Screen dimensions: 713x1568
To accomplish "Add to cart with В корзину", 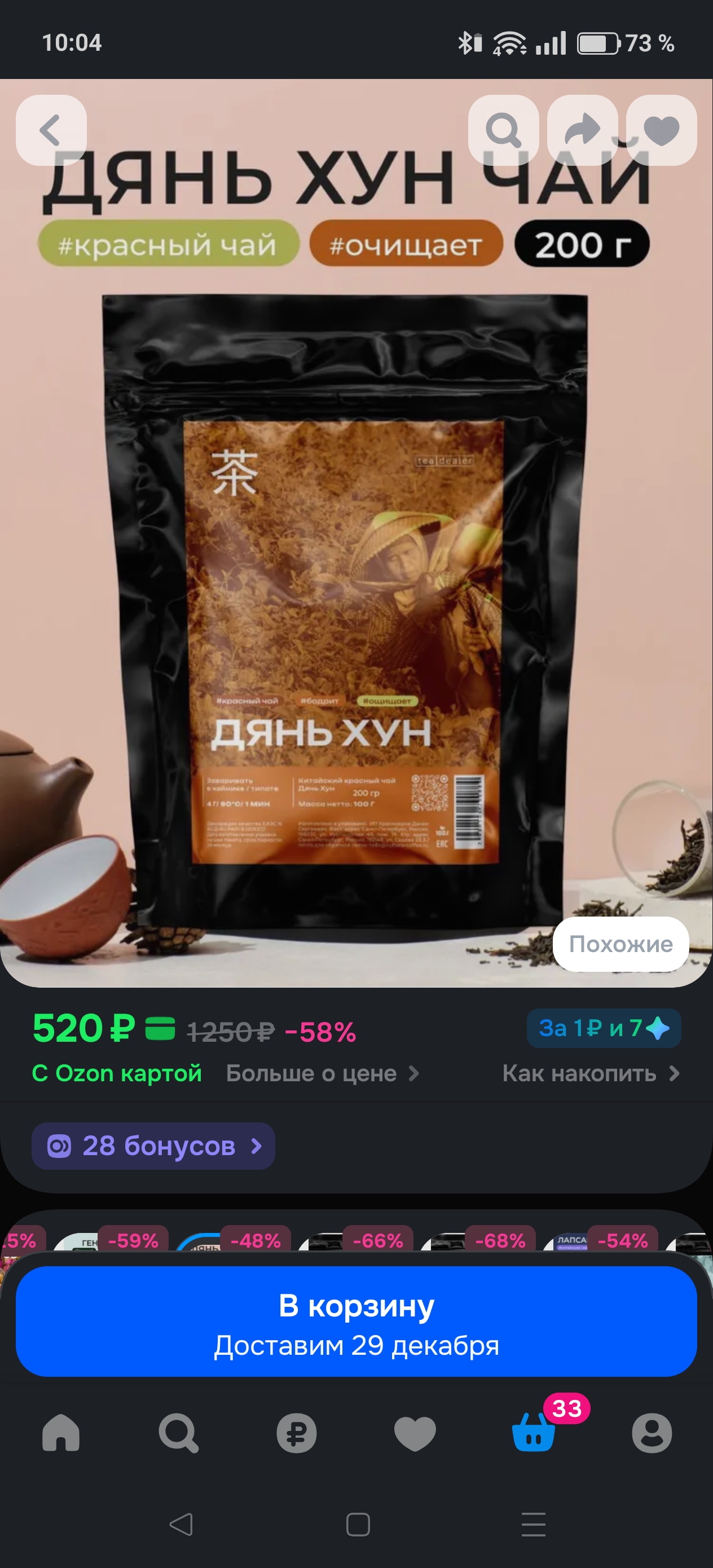I will [x=356, y=1322].
